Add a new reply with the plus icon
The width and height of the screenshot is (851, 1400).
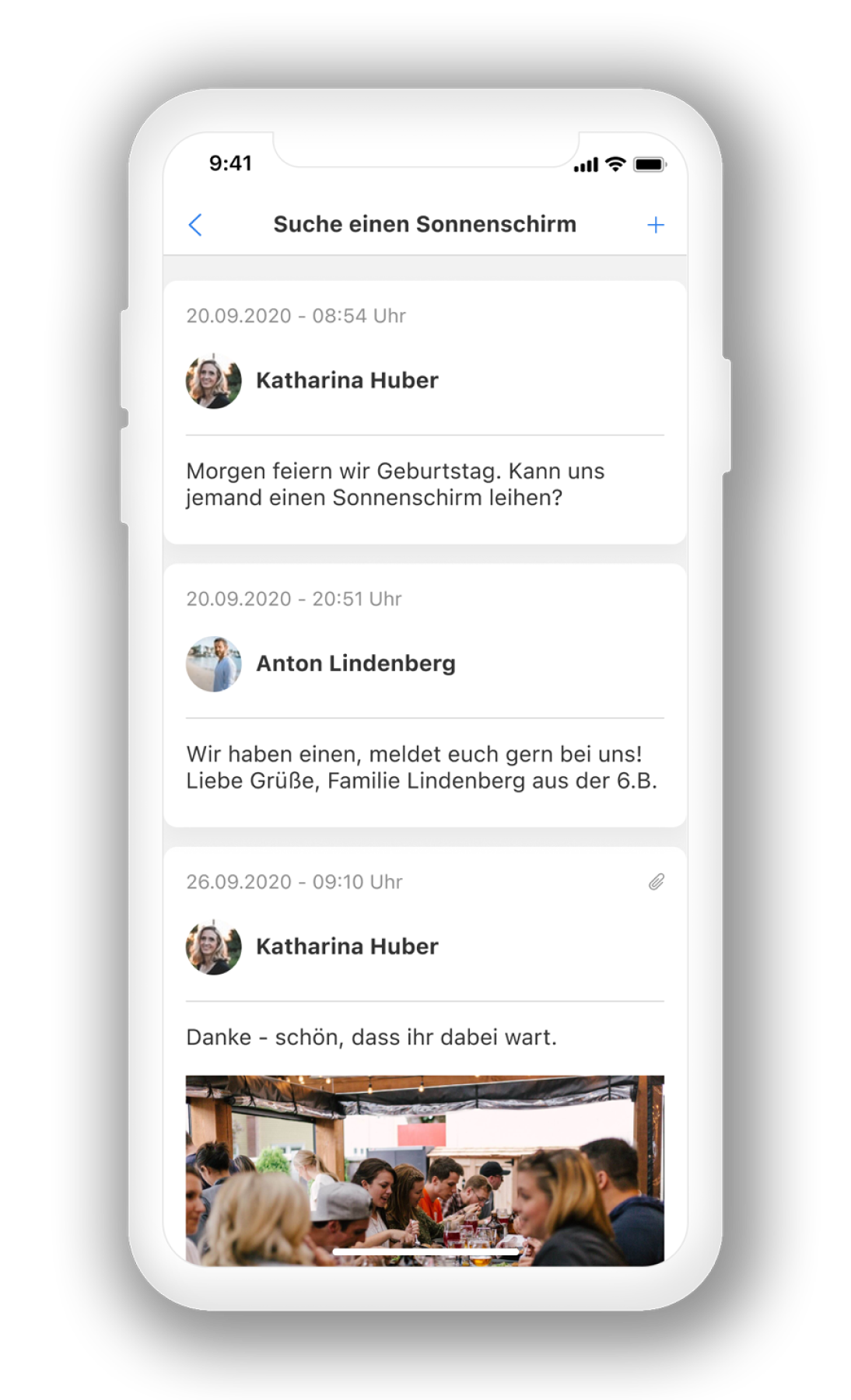pos(656,226)
